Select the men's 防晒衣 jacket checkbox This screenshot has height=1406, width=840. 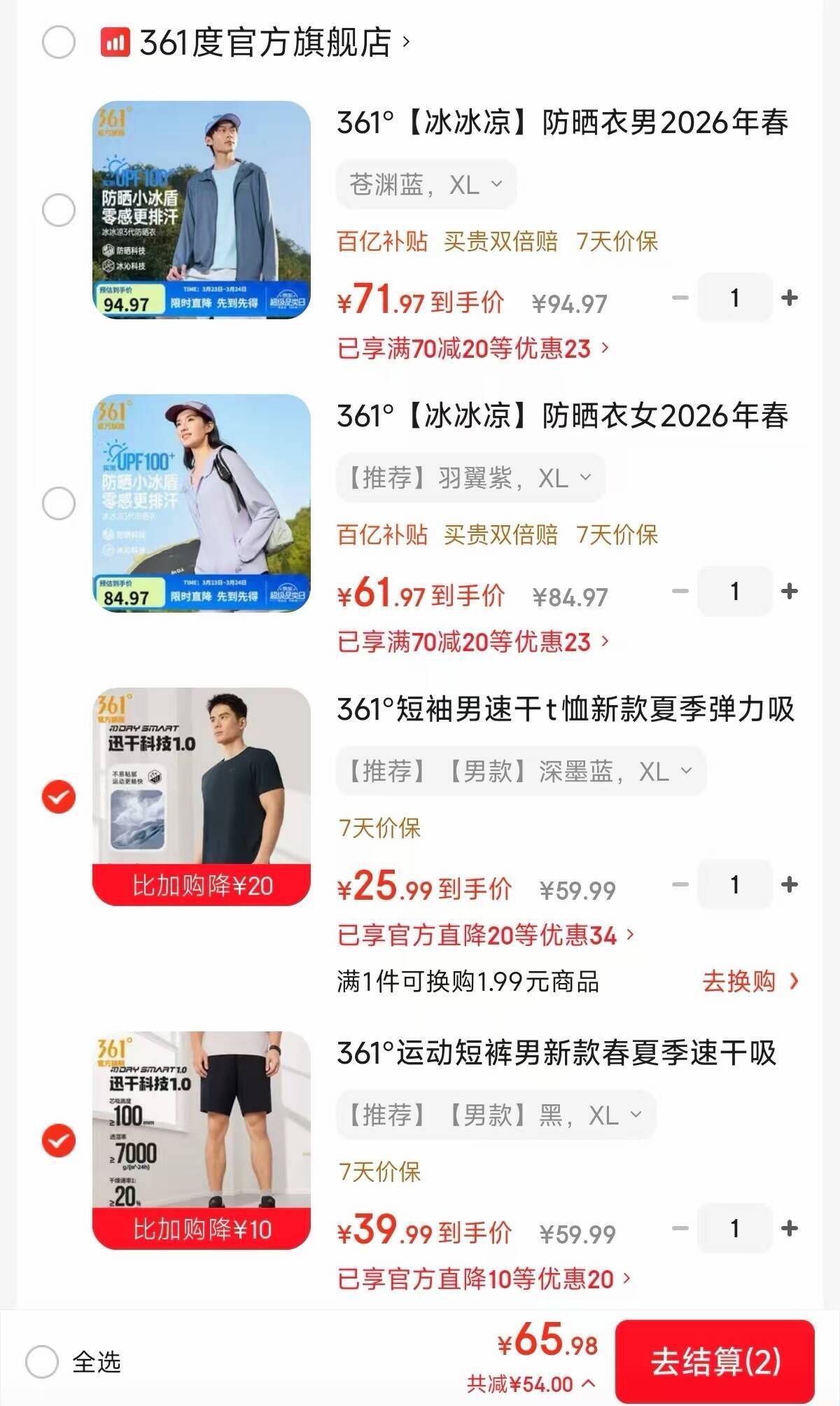[57, 209]
